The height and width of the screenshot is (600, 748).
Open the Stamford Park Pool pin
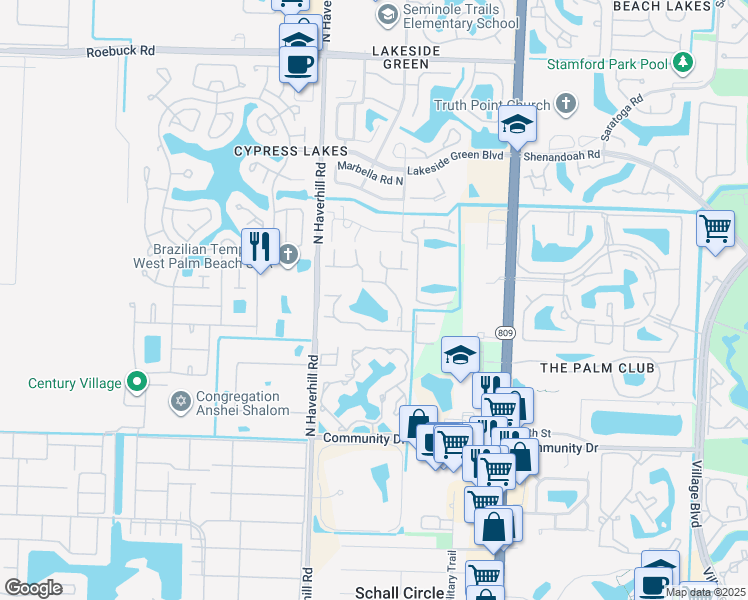click(683, 64)
